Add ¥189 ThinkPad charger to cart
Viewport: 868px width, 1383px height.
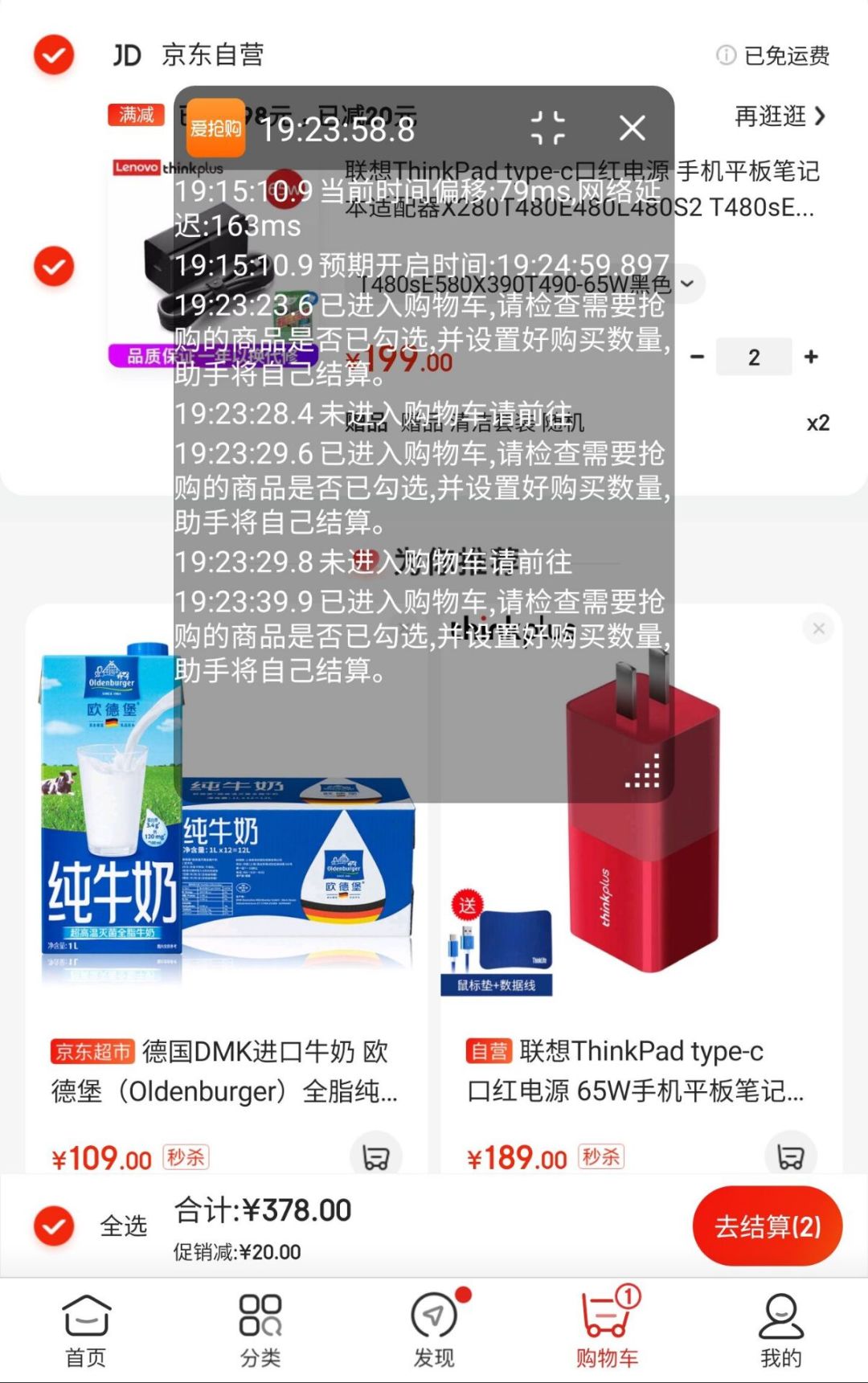[791, 1156]
